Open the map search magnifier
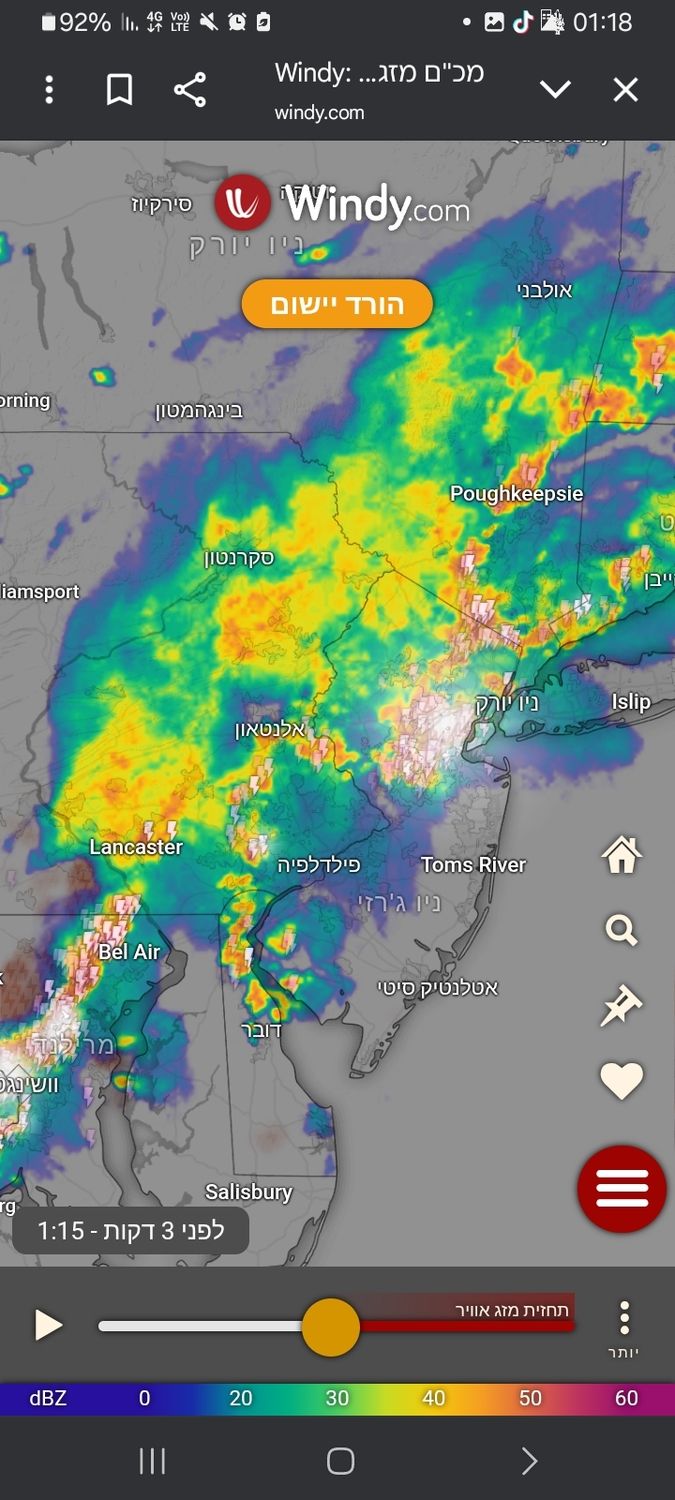This screenshot has height=1500, width=675. [x=621, y=931]
